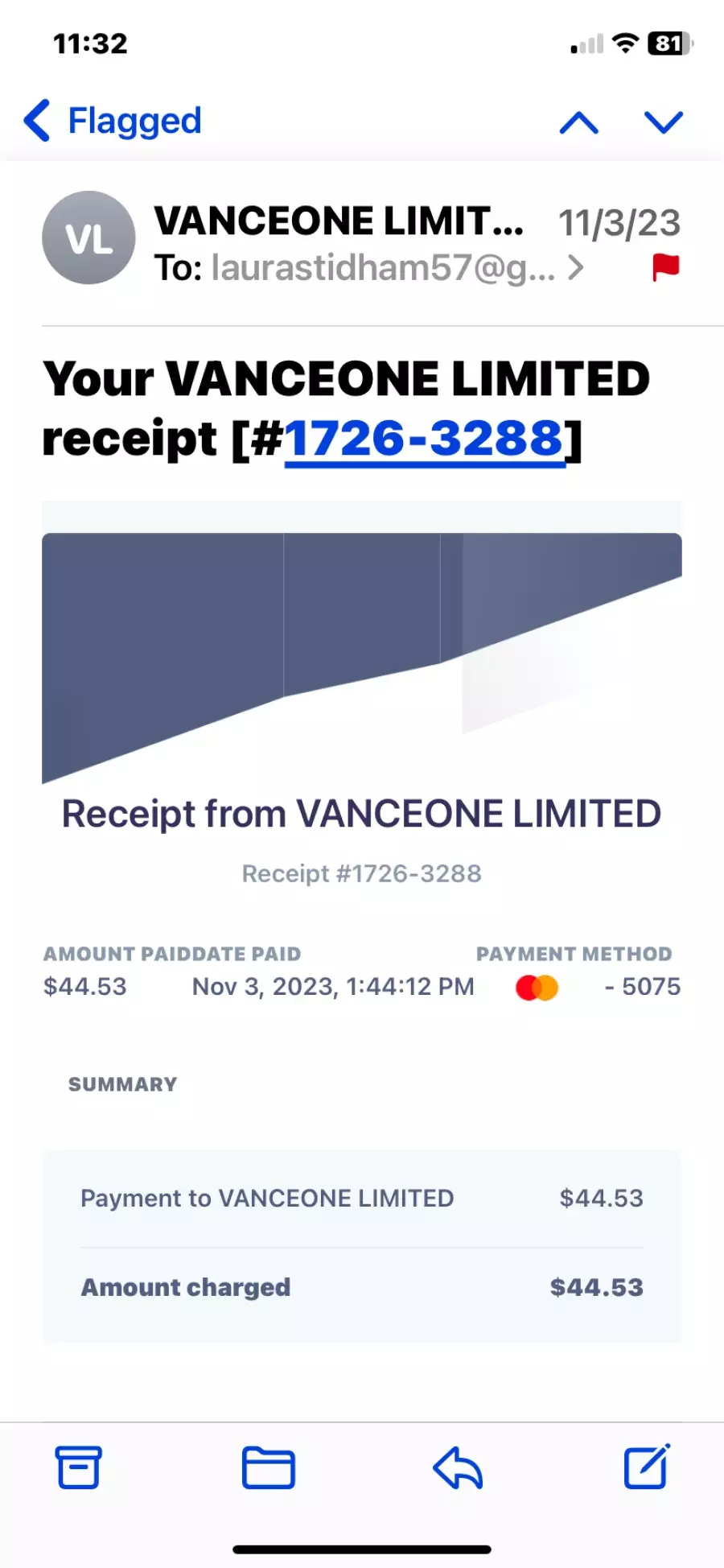724x1568 pixels.
Task: Open the VL sender avatar
Action: (x=88, y=237)
